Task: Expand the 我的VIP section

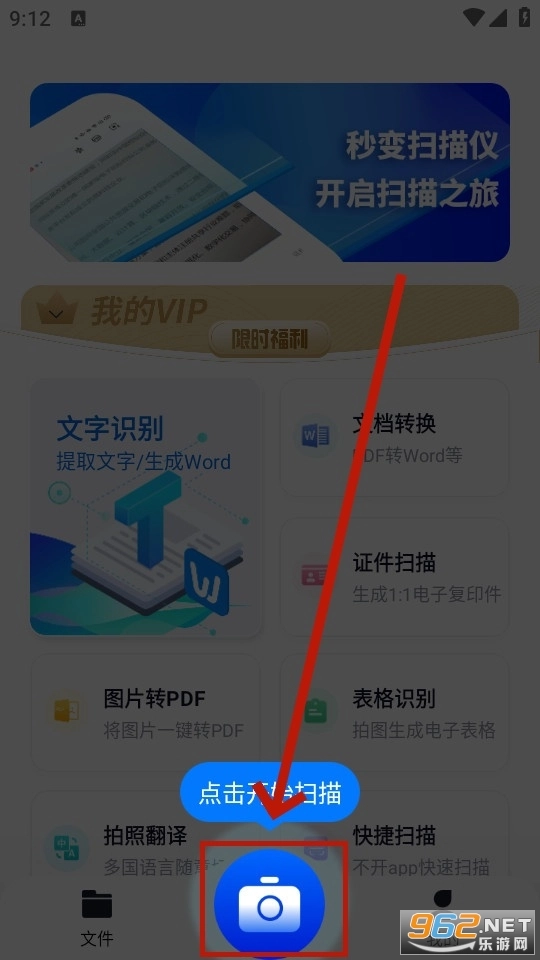Action: 56,313
